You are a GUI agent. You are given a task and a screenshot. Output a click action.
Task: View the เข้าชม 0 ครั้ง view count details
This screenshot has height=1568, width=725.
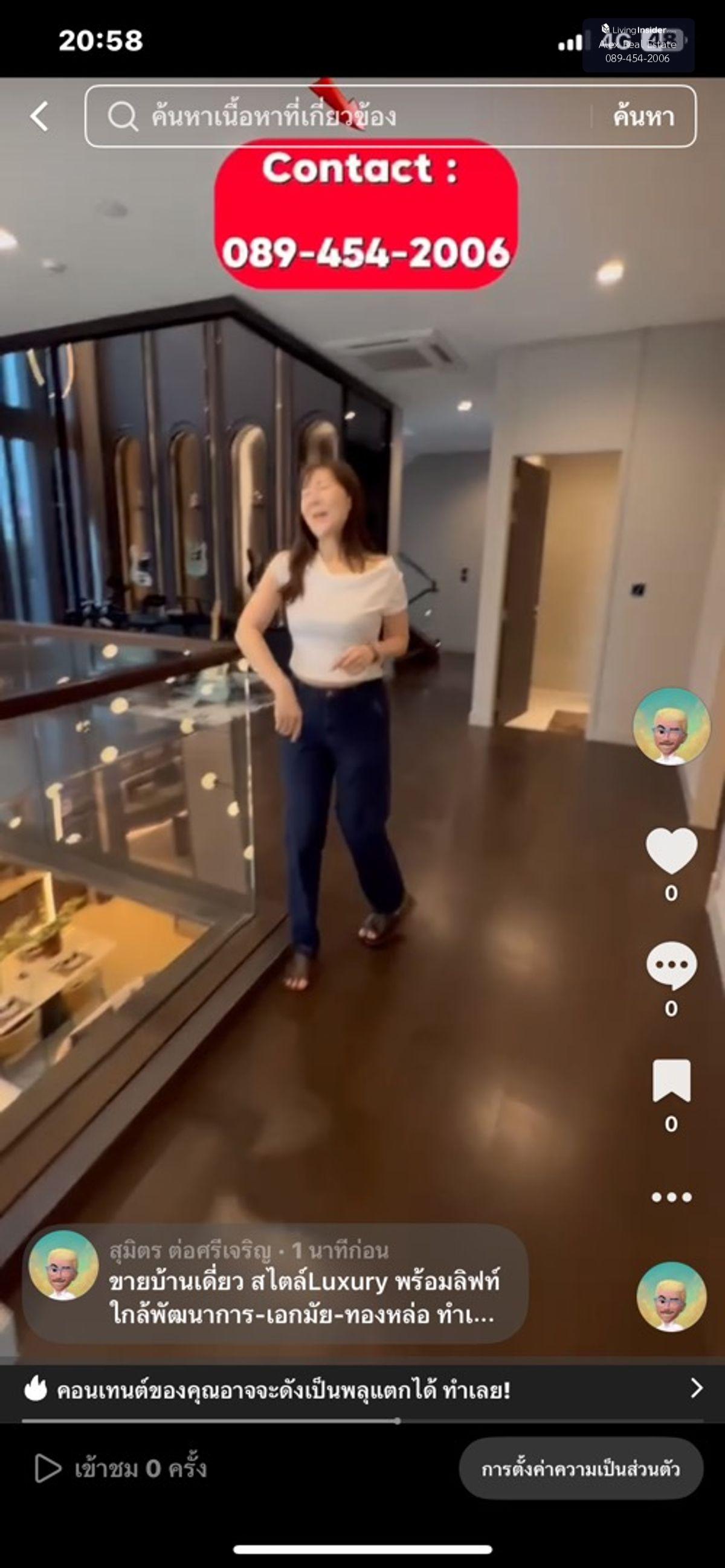122,1469
